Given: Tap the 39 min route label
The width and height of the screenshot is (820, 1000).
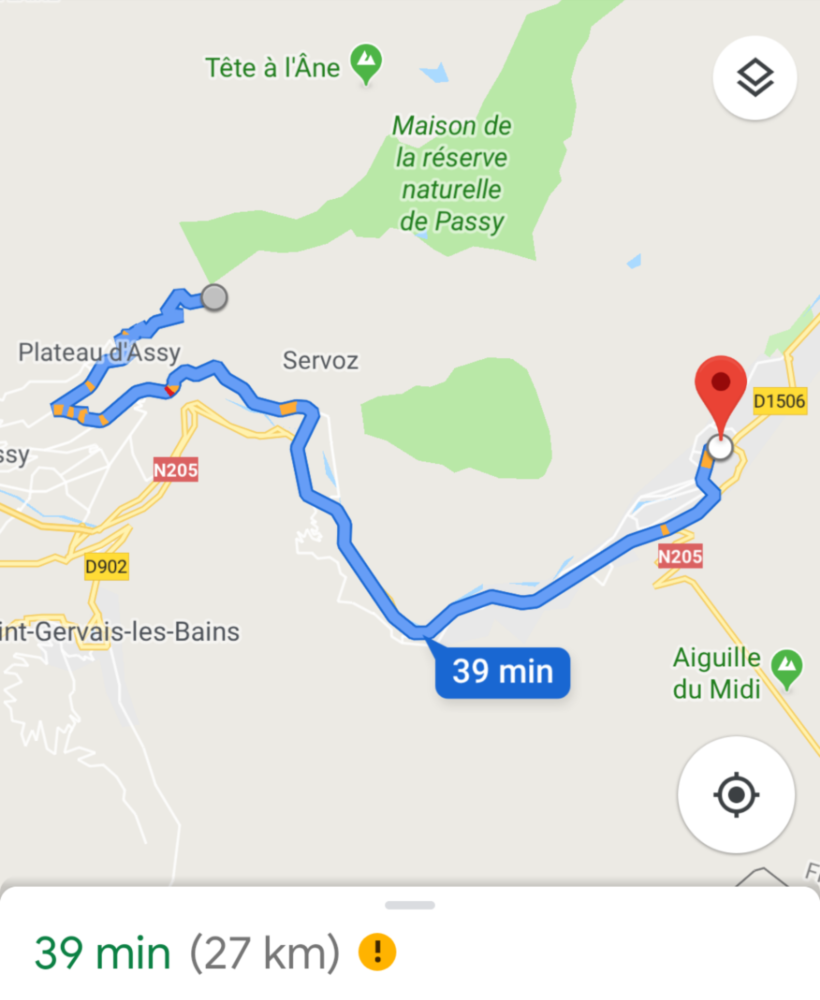Looking at the screenshot, I should click(x=502, y=672).
